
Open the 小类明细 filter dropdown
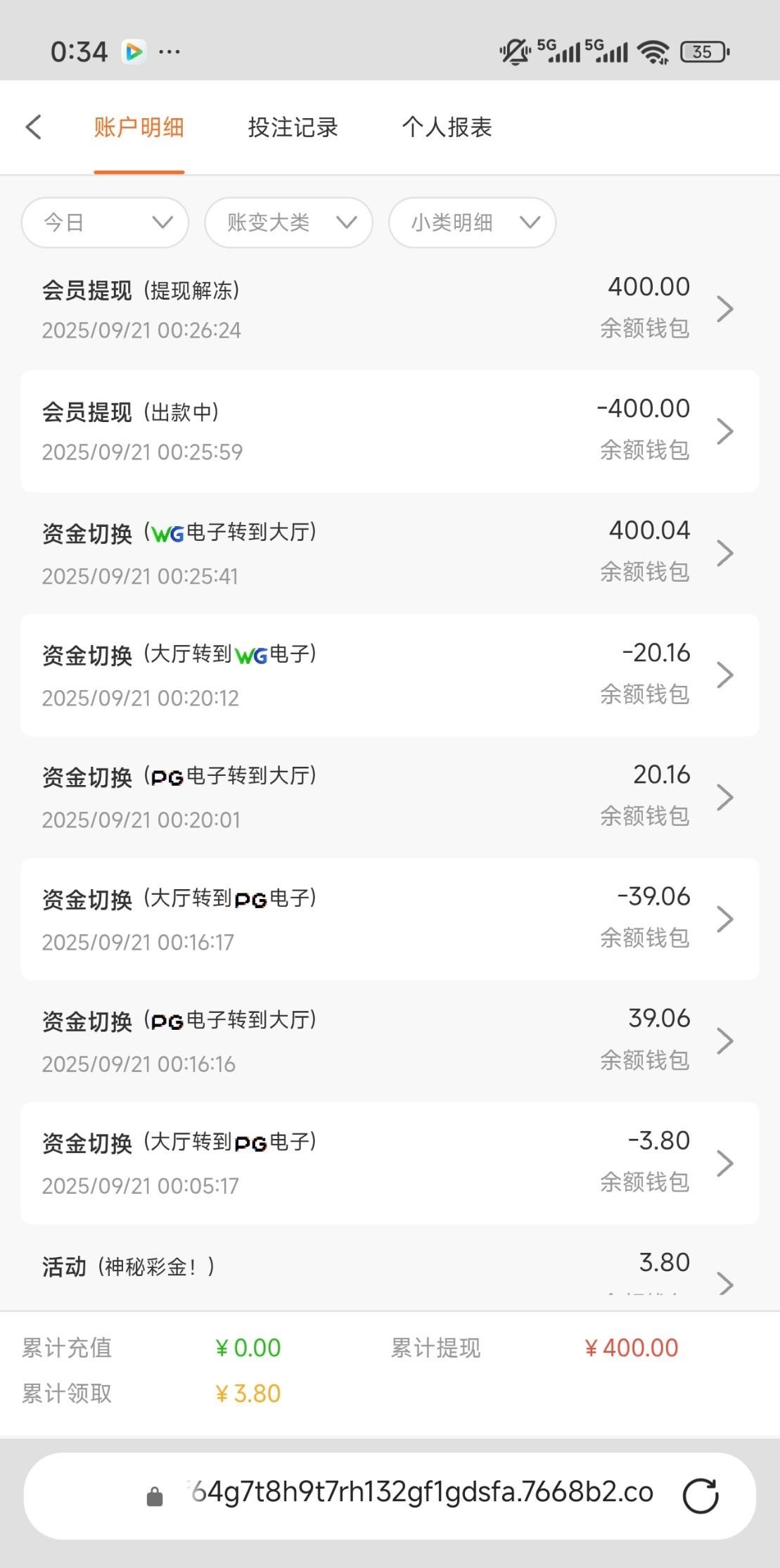tap(472, 222)
